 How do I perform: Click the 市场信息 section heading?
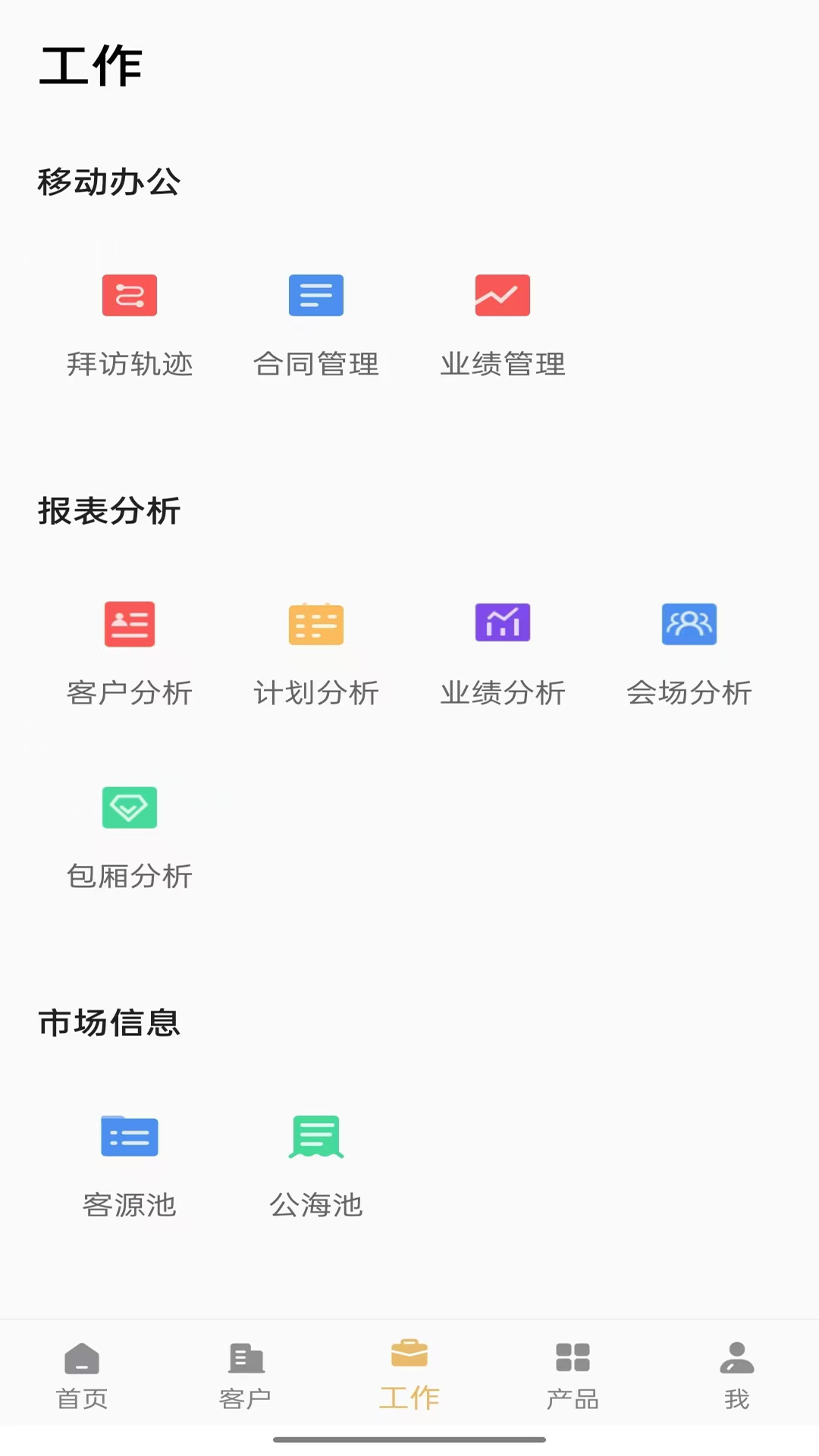coord(108,1023)
